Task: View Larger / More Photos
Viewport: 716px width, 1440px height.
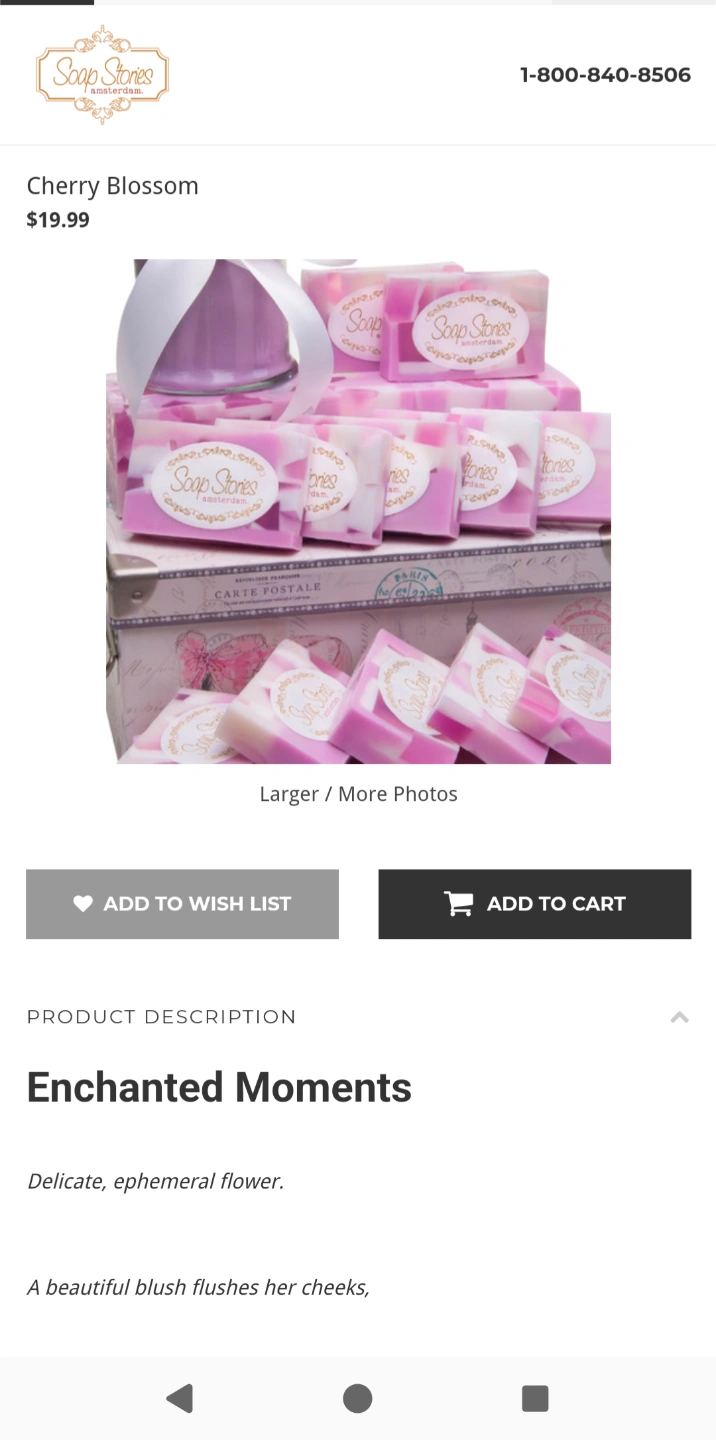Action: click(358, 794)
